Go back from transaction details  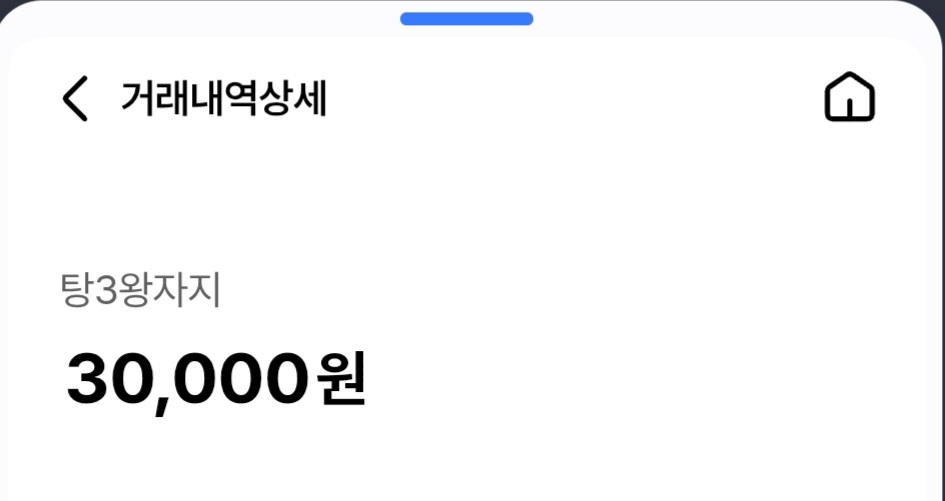coord(75,99)
